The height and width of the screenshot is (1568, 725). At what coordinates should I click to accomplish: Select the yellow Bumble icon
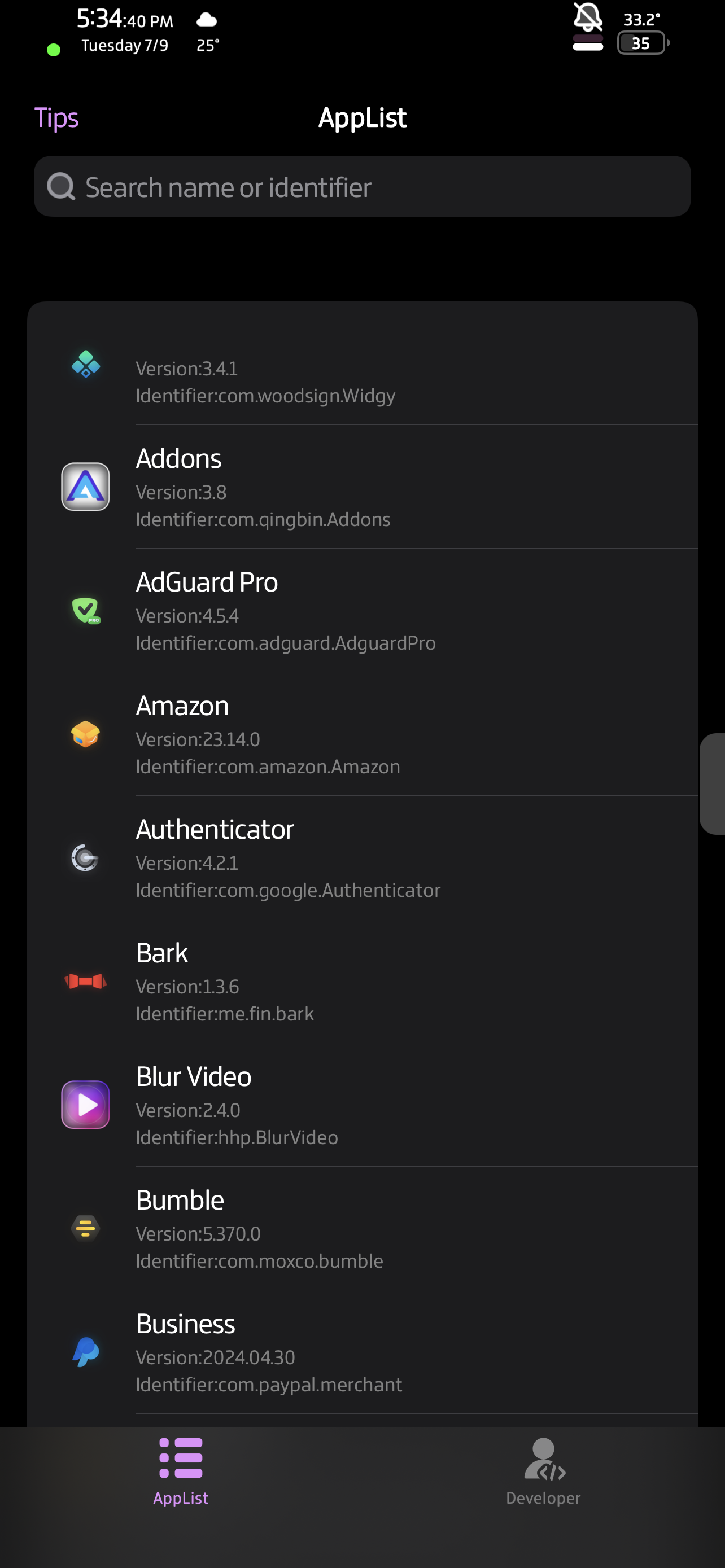[85, 1229]
